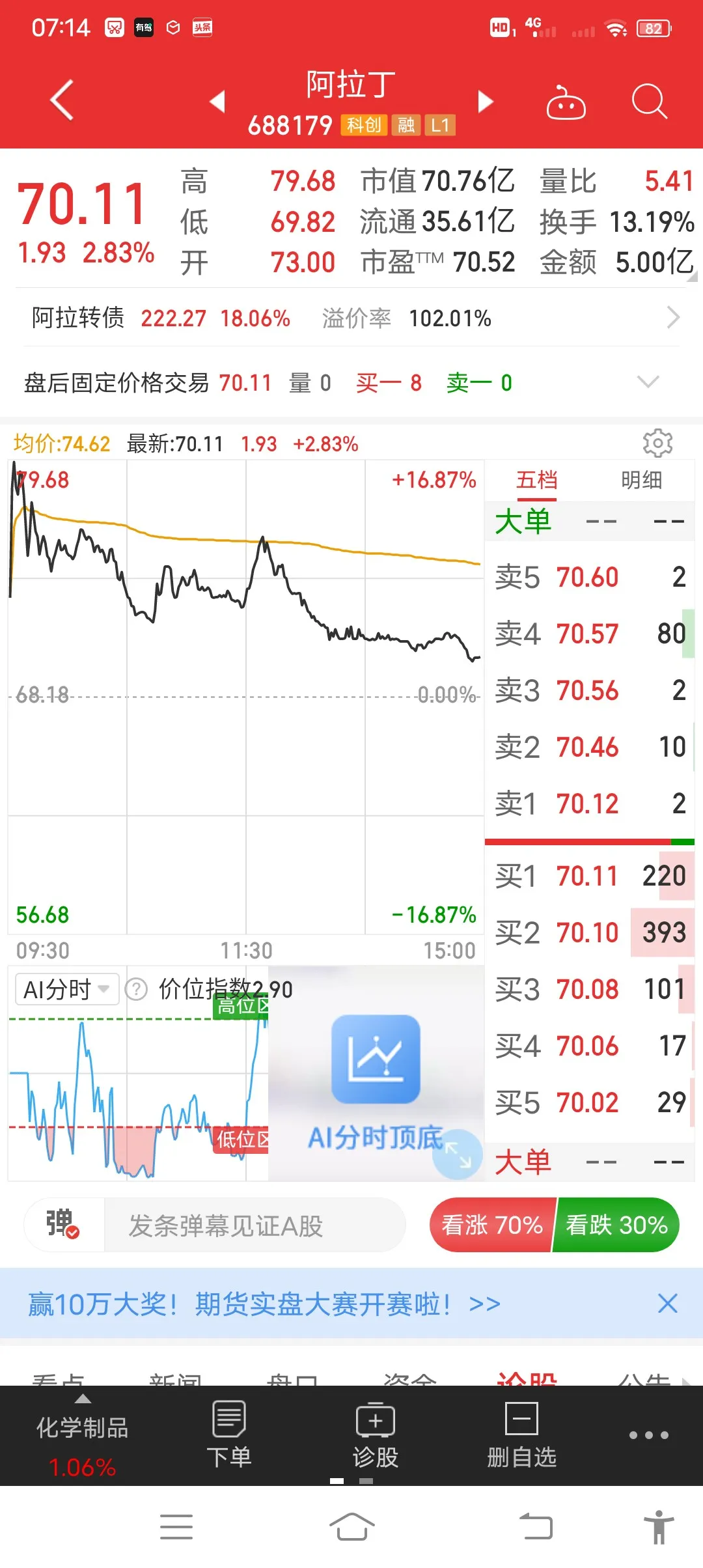703x1568 pixels.
Task: Open the robot assistant icon
Action: (x=566, y=103)
